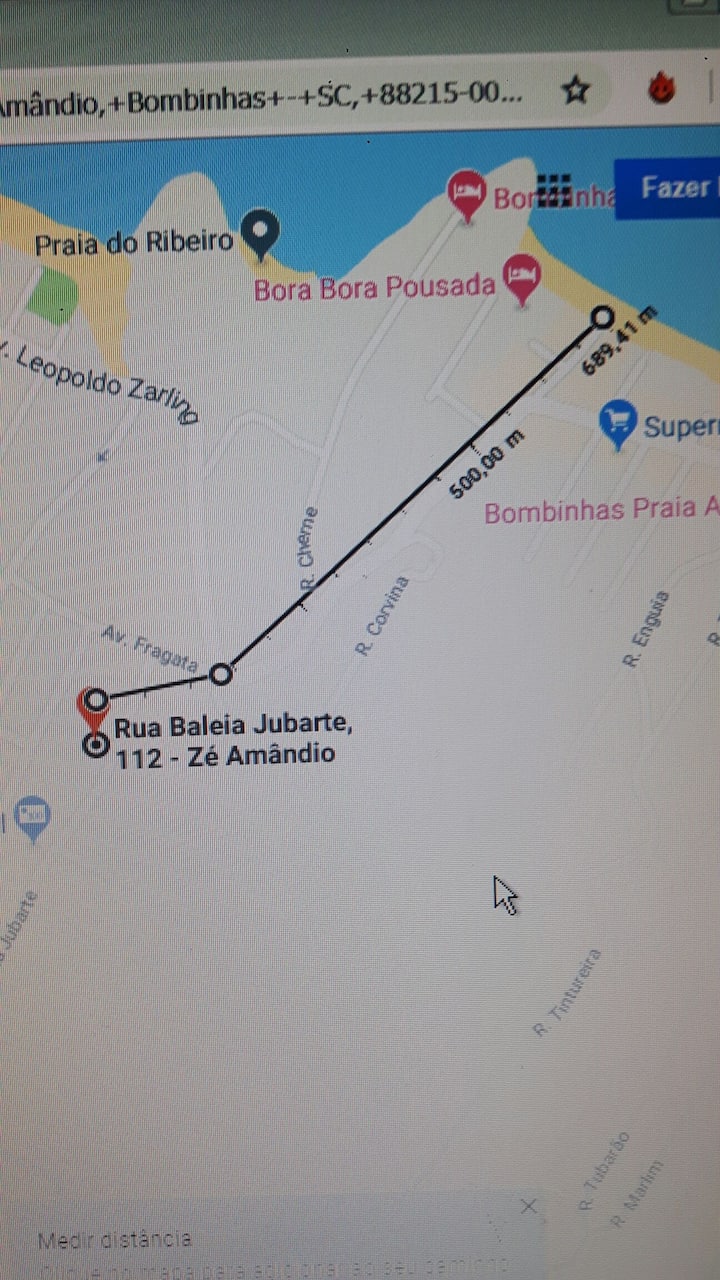Open the Bora Bora Pousada marker
Image resolution: width=720 pixels, height=1280 pixels.
[521, 279]
